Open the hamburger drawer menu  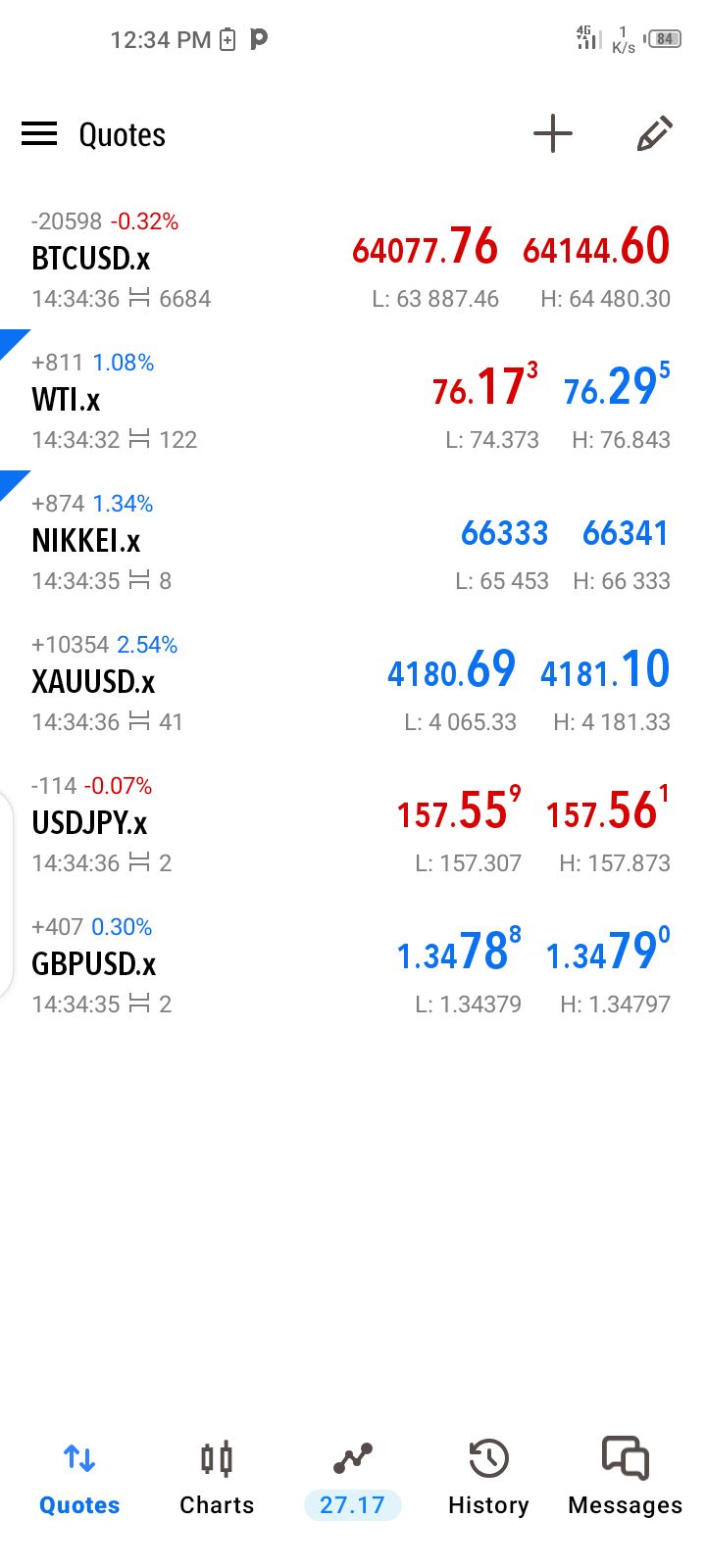(39, 134)
